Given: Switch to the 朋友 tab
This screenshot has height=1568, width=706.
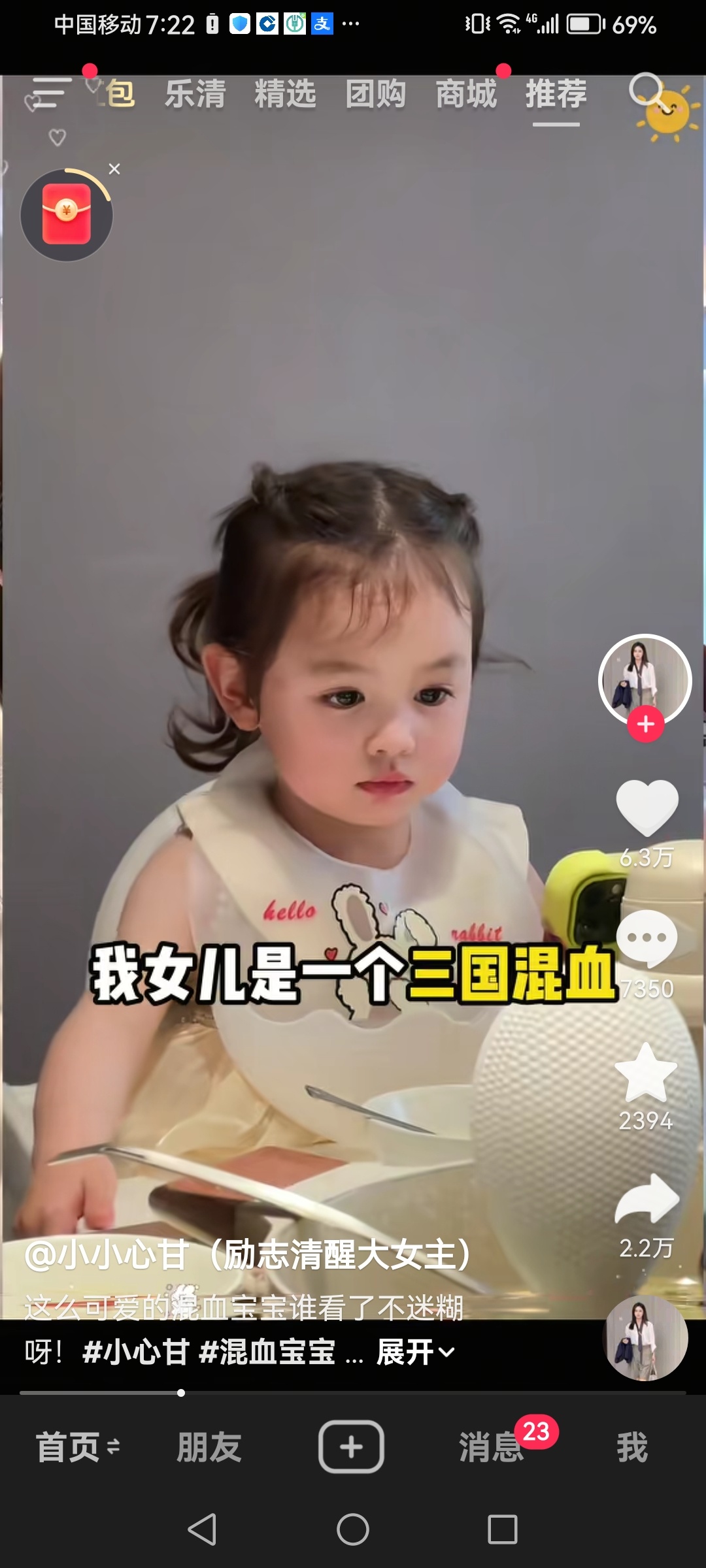Looking at the screenshot, I should (209, 1447).
